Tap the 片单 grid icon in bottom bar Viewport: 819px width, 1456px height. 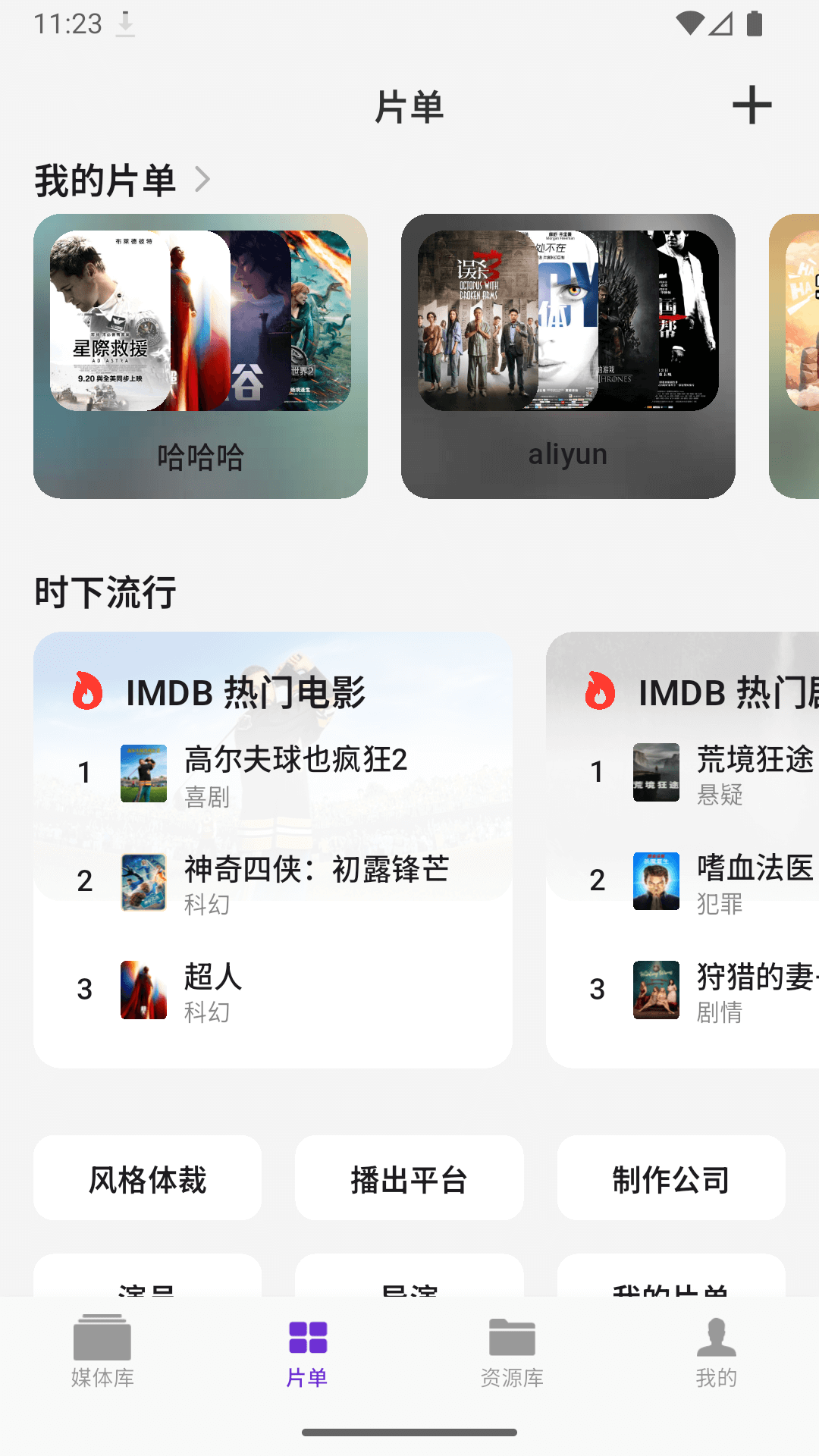click(x=306, y=1337)
